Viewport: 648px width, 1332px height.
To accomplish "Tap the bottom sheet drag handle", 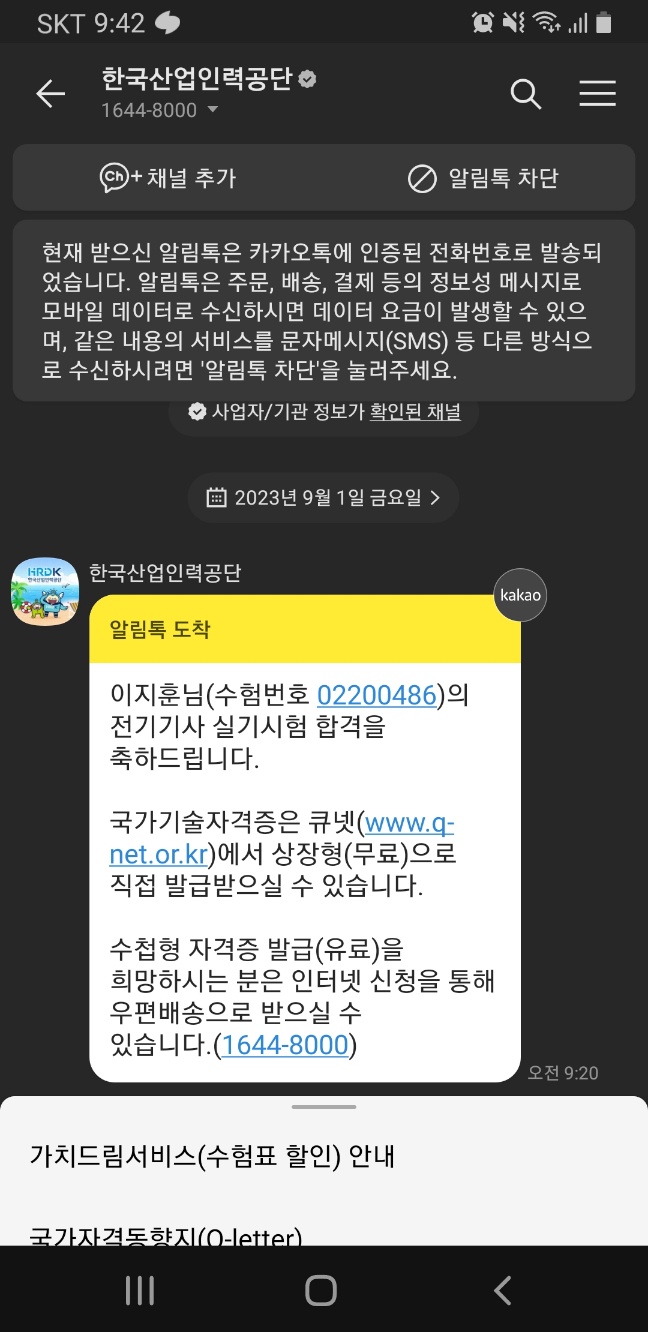I will pos(323,1107).
